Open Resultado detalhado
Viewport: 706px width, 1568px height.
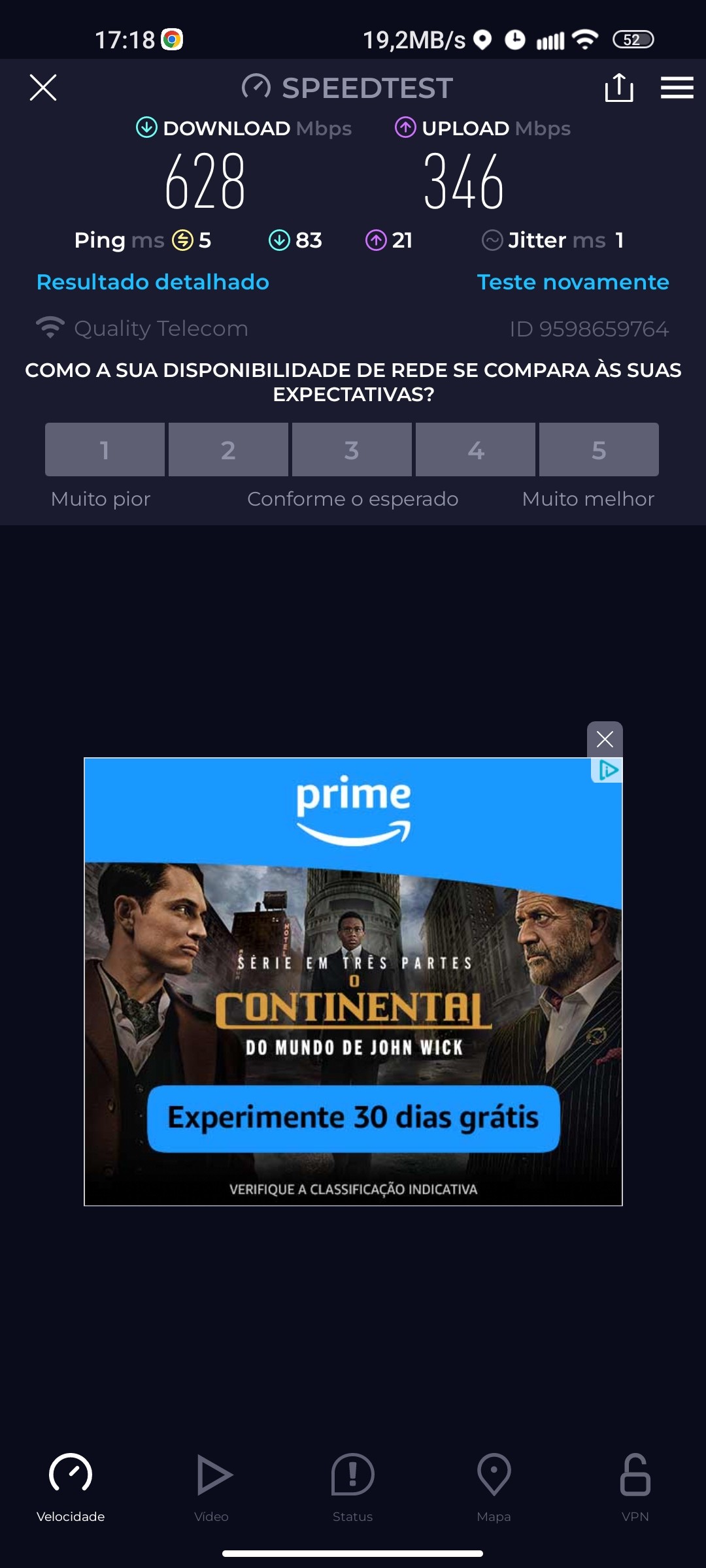click(x=153, y=282)
